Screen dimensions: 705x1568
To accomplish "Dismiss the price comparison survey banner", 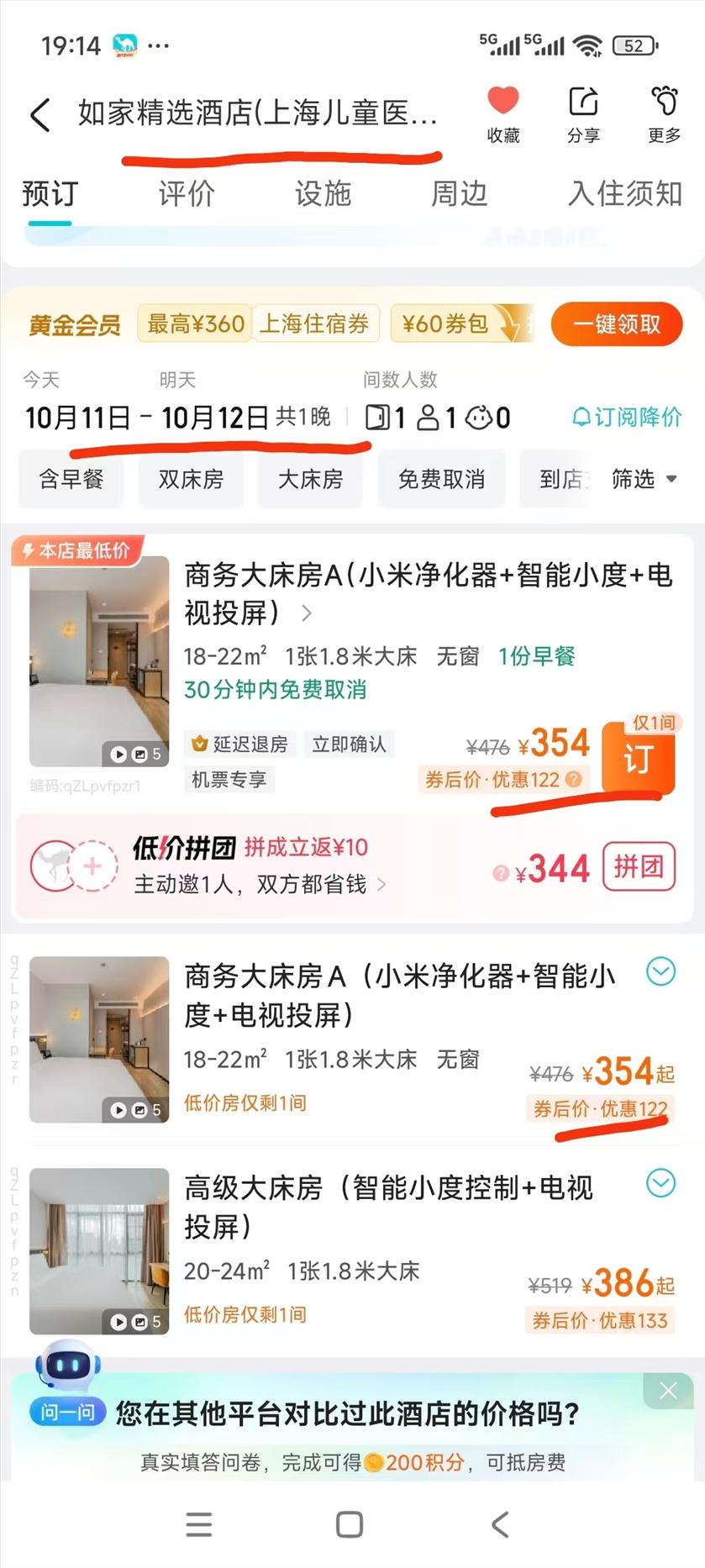I will click(668, 1392).
